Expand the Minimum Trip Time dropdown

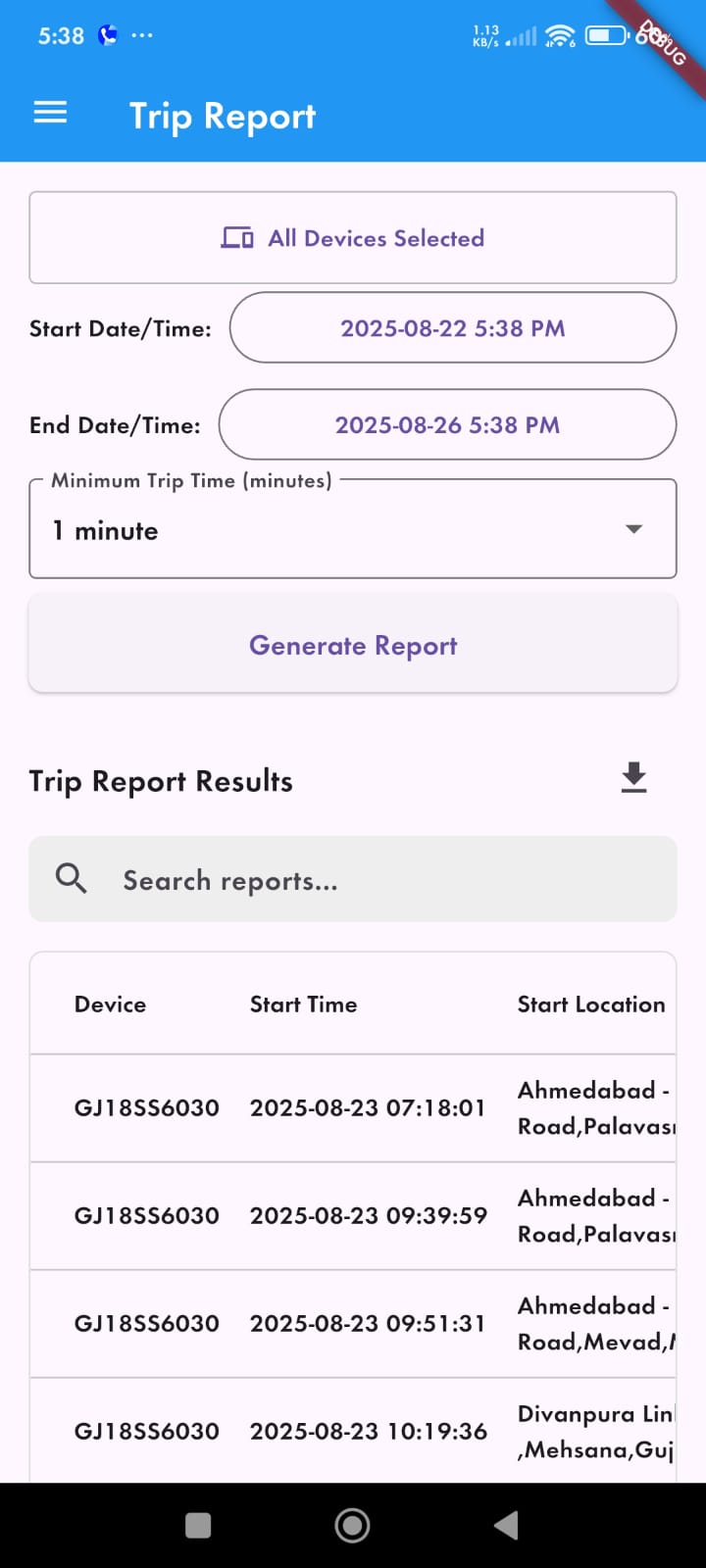click(353, 530)
